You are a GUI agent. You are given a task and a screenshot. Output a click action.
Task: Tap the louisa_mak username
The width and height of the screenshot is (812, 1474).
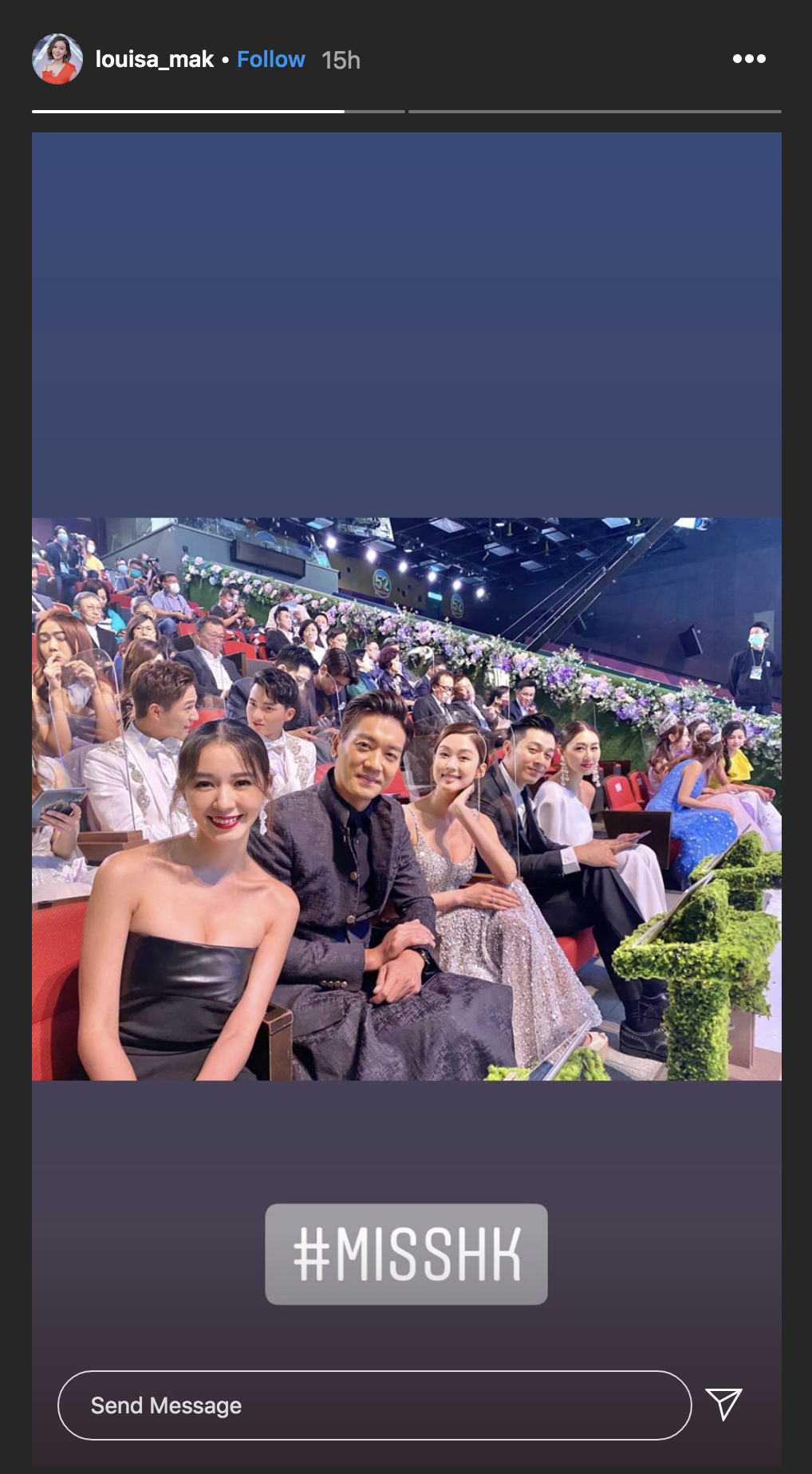[x=154, y=60]
